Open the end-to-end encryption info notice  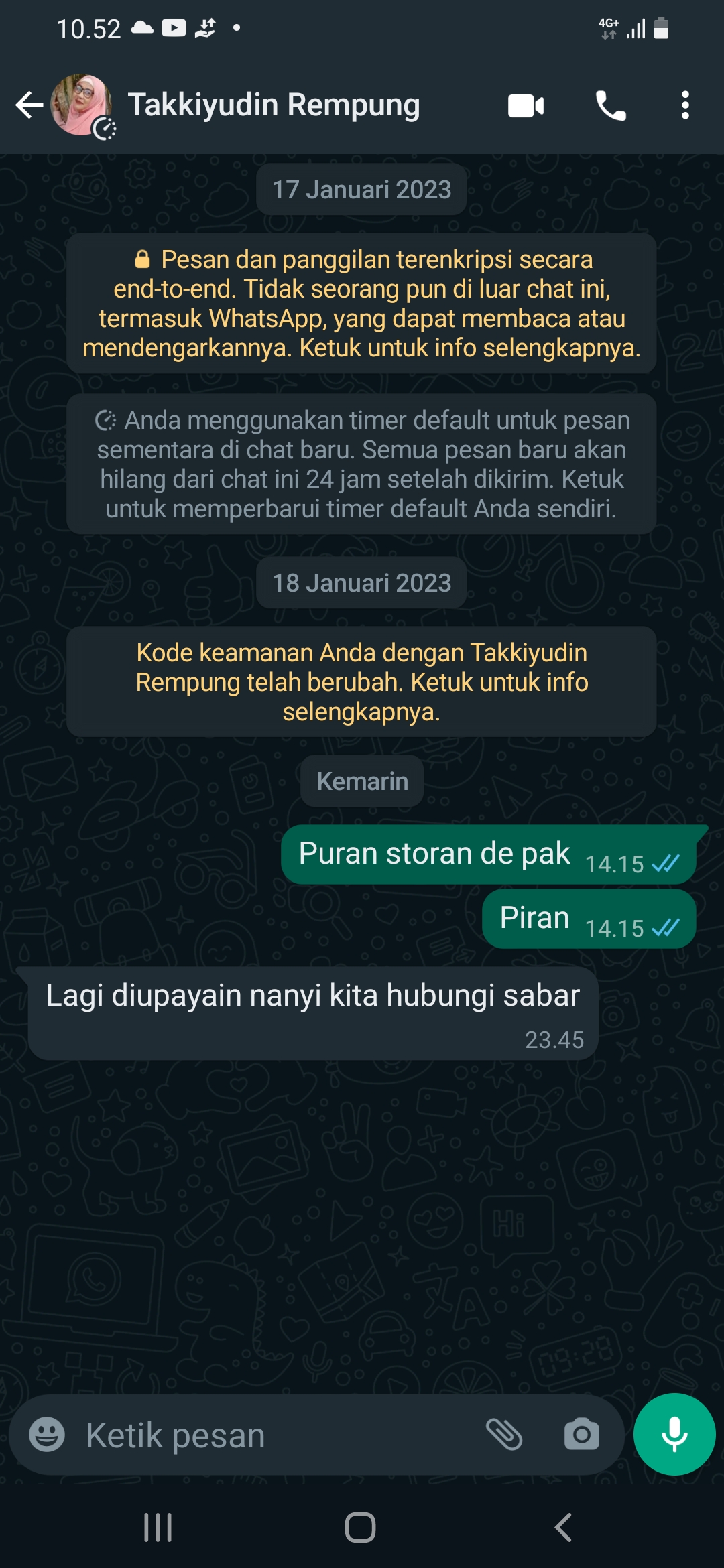click(x=361, y=304)
